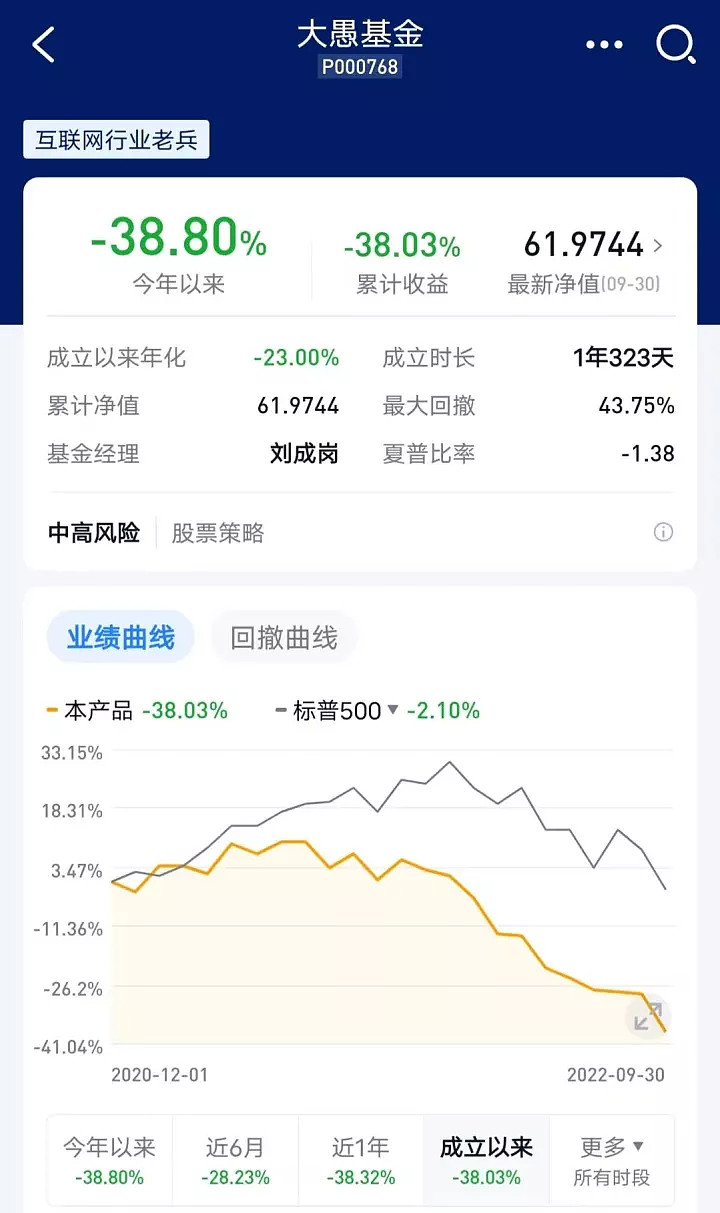The height and width of the screenshot is (1213, 720).
Task: Open the search magnifier icon
Action: pyautogui.click(x=676, y=45)
